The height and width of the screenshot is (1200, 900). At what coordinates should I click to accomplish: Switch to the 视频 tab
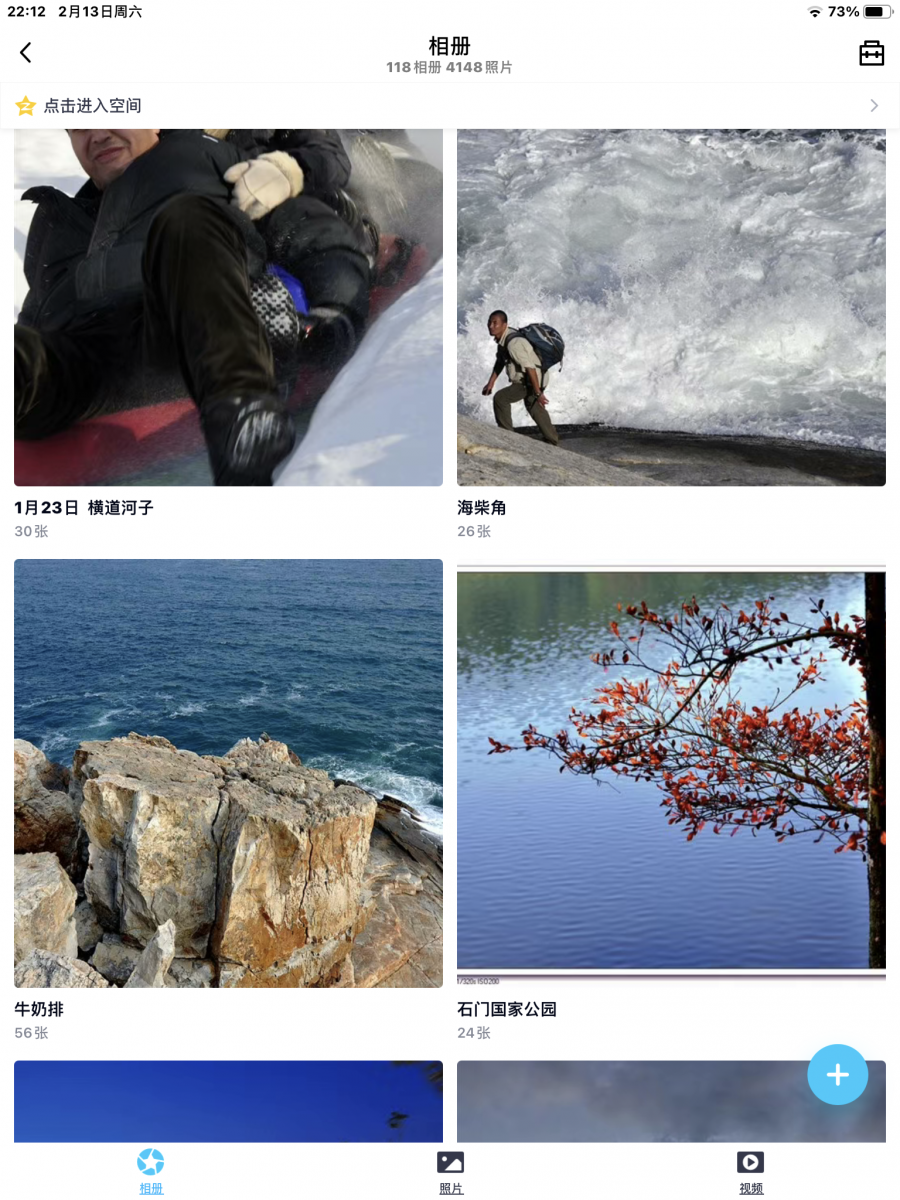tap(751, 1171)
